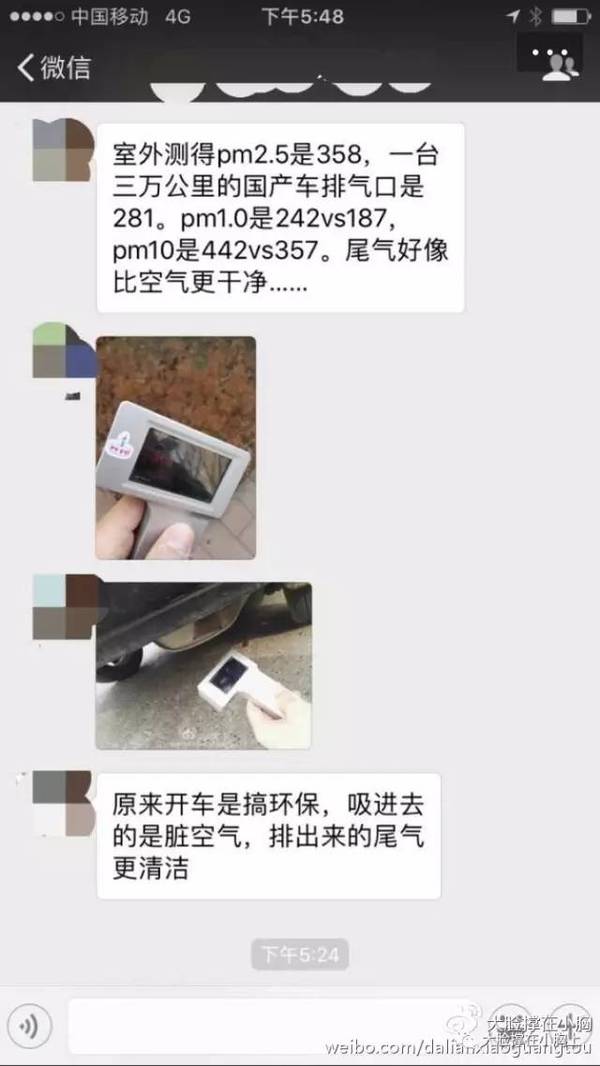Open the photo of the car exhaust test
This screenshot has width=600, height=1066.
[203, 665]
